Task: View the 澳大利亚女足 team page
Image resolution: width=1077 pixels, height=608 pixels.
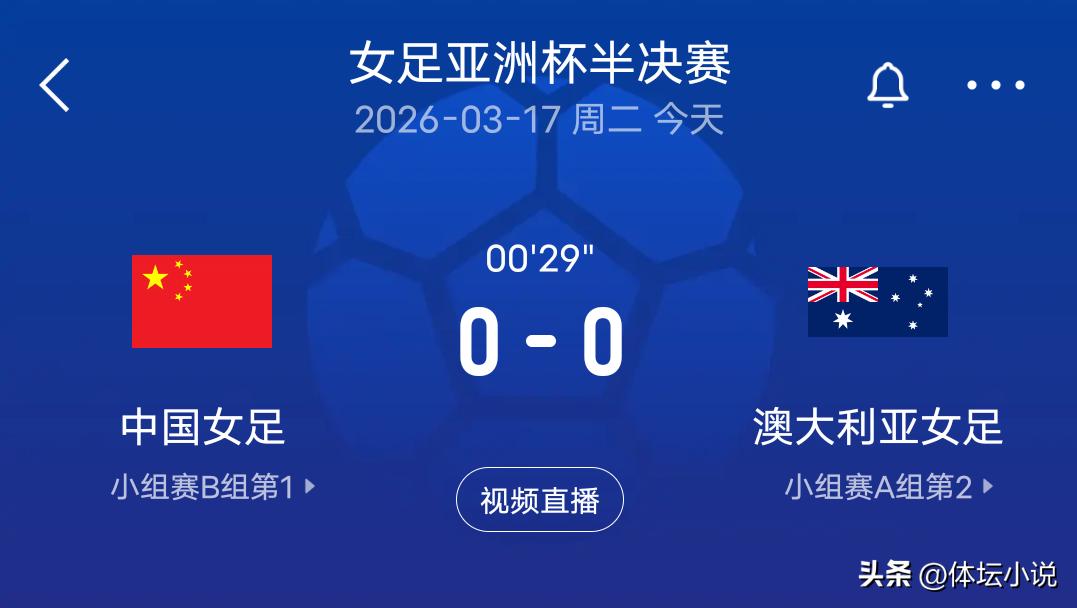Action: (x=877, y=428)
